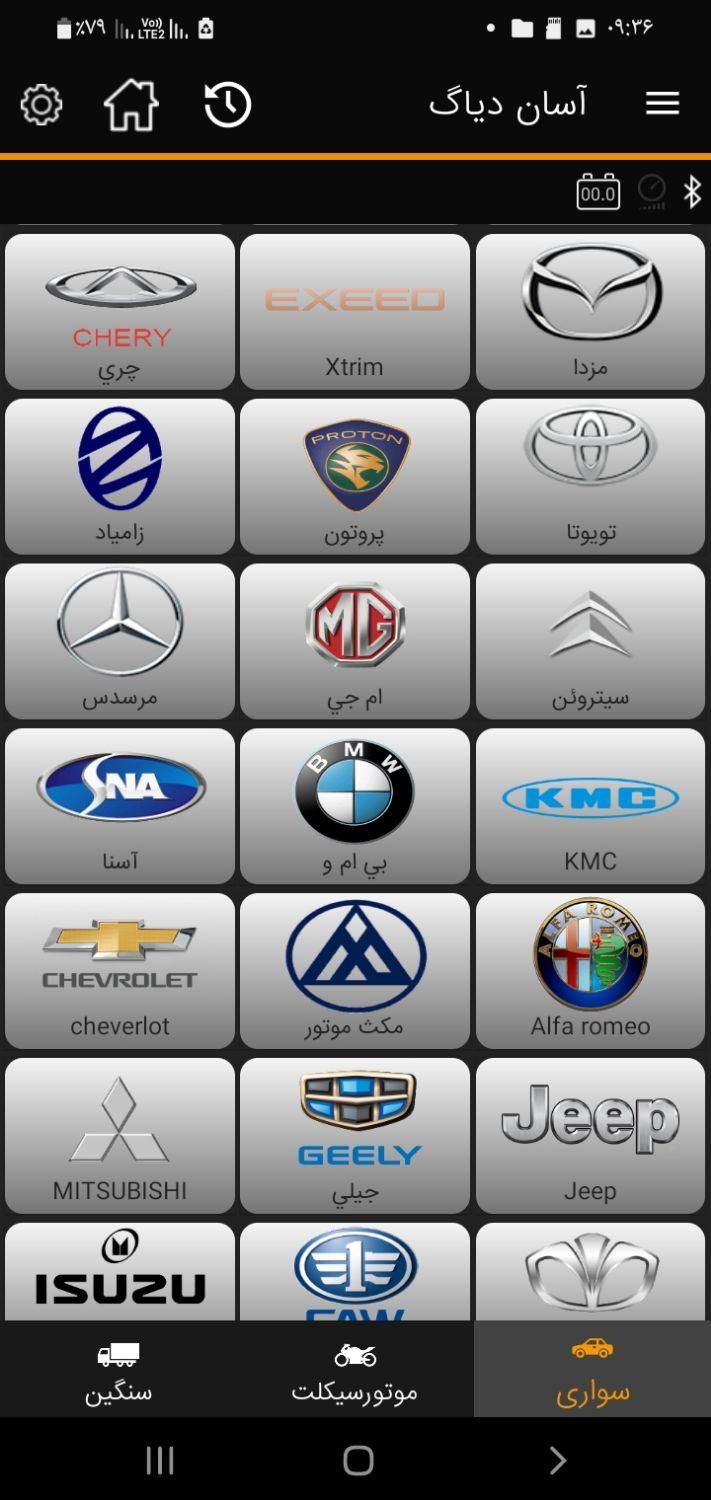711x1500 pixels.
Task: Choose the تویوتا brand tile
Action: tap(590, 476)
